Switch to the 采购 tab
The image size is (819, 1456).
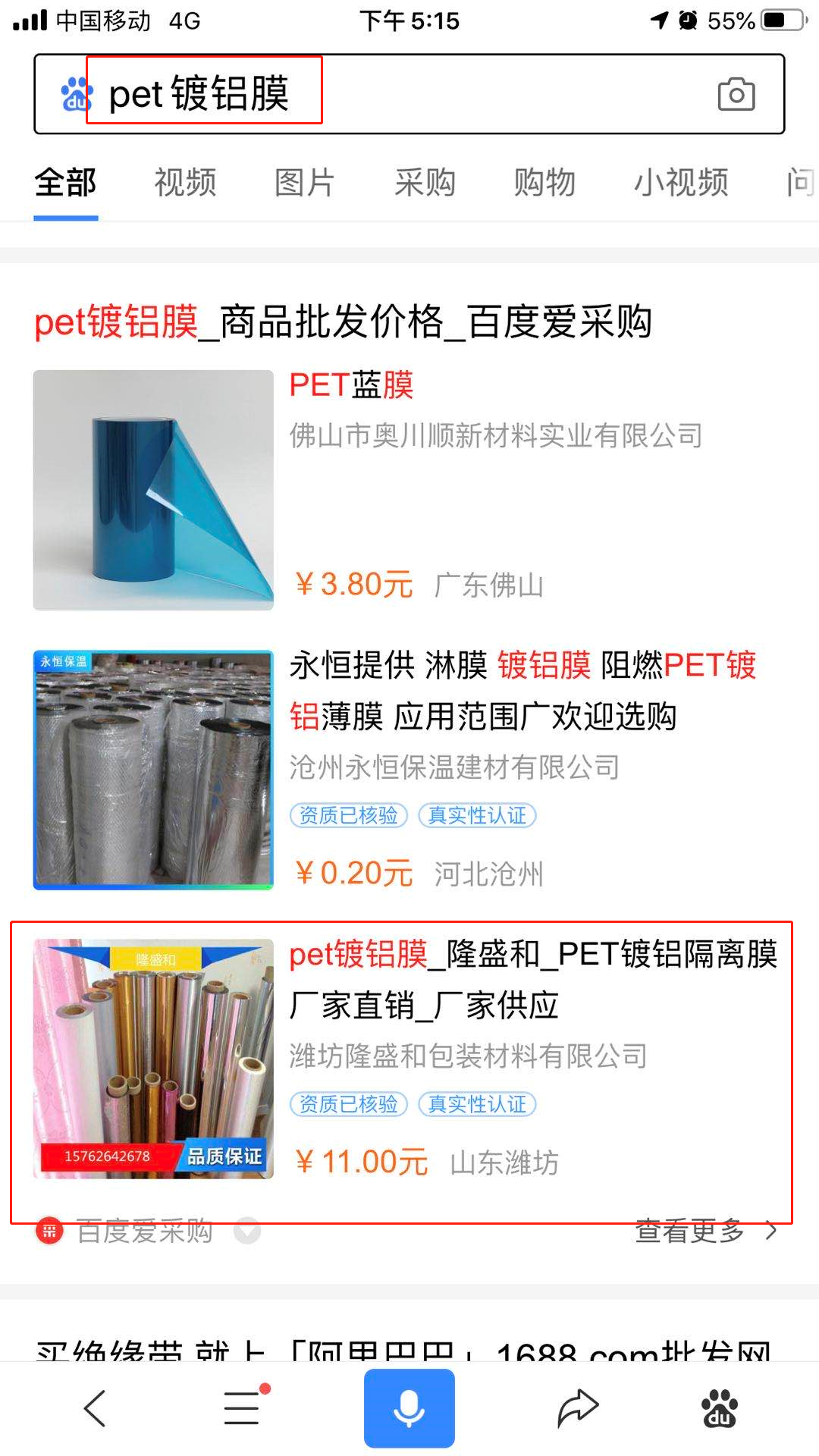pos(424,183)
